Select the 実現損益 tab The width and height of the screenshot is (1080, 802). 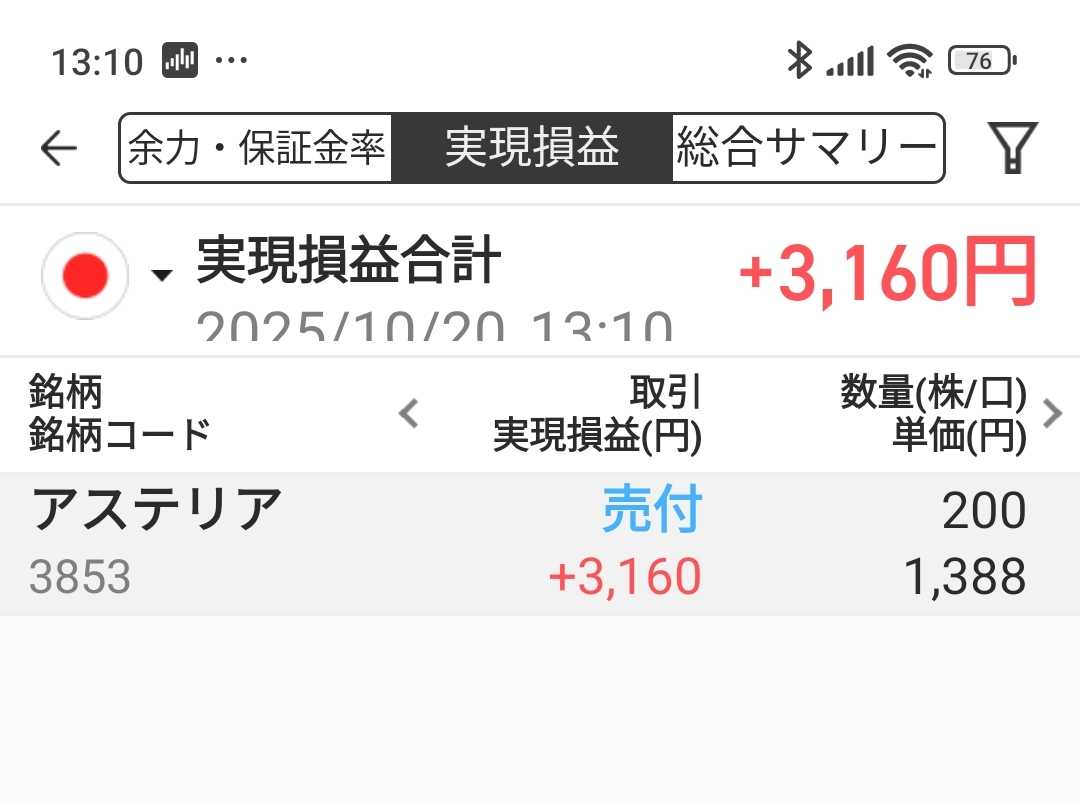point(532,148)
